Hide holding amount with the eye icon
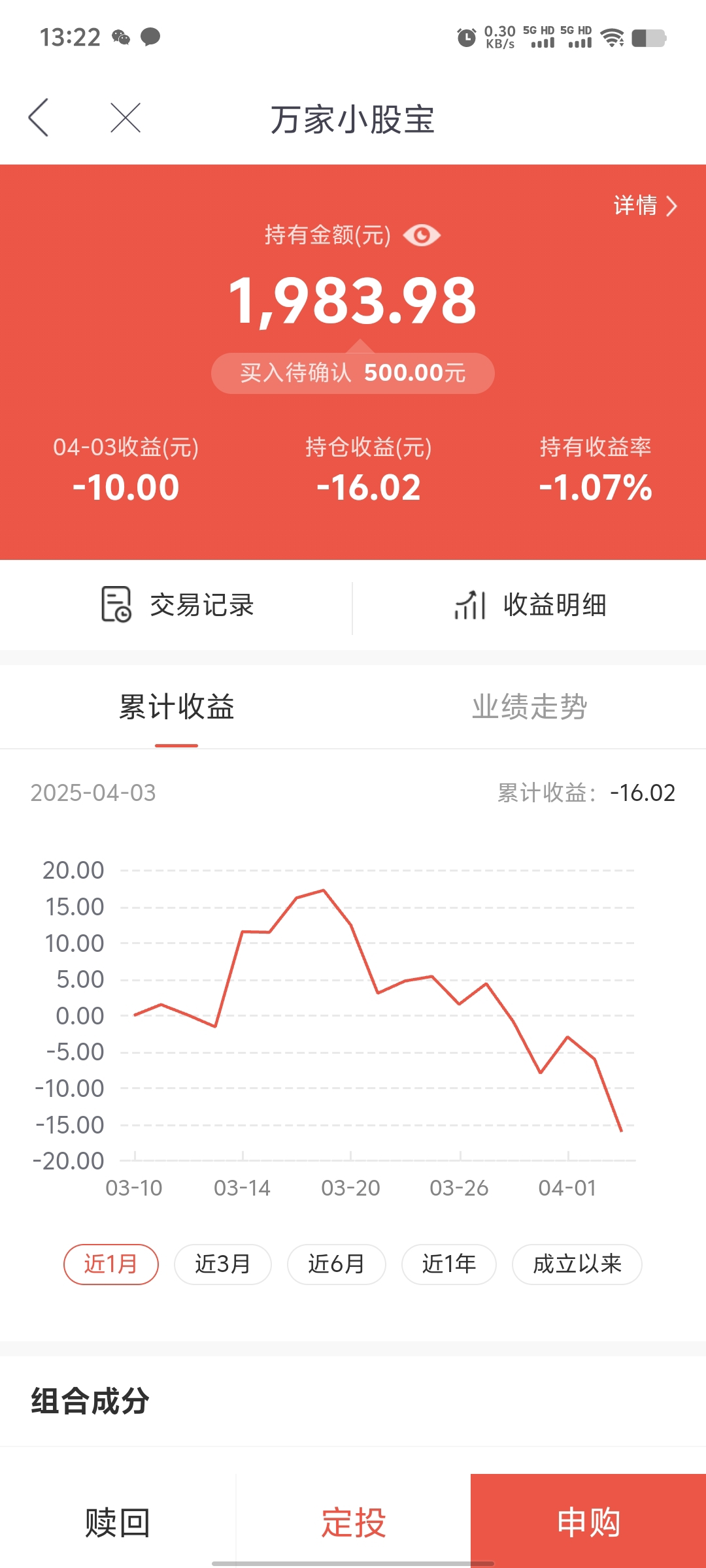 point(422,235)
